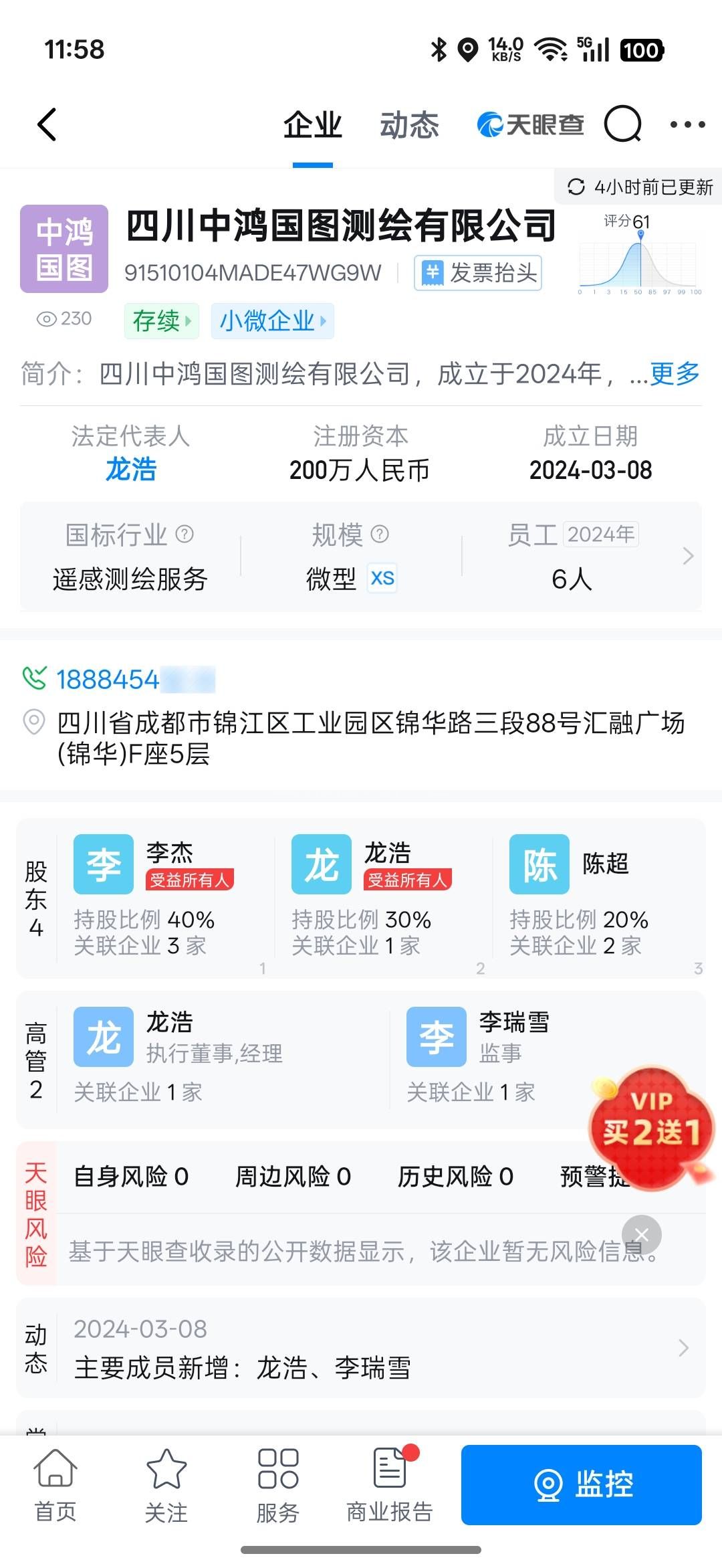Dismiss the VIP 买2送1 promo badge

coord(641,1235)
